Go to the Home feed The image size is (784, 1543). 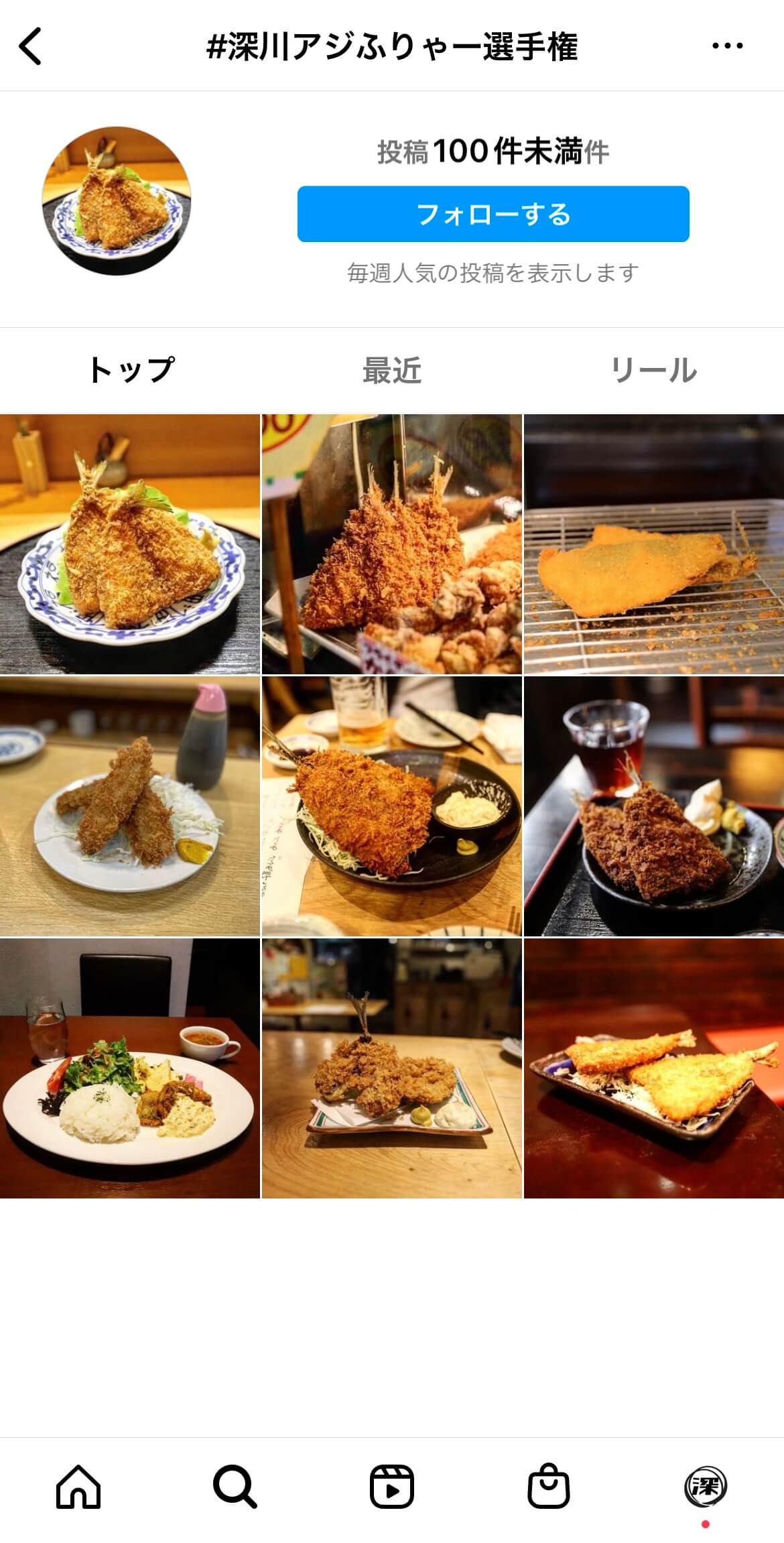click(x=78, y=1487)
